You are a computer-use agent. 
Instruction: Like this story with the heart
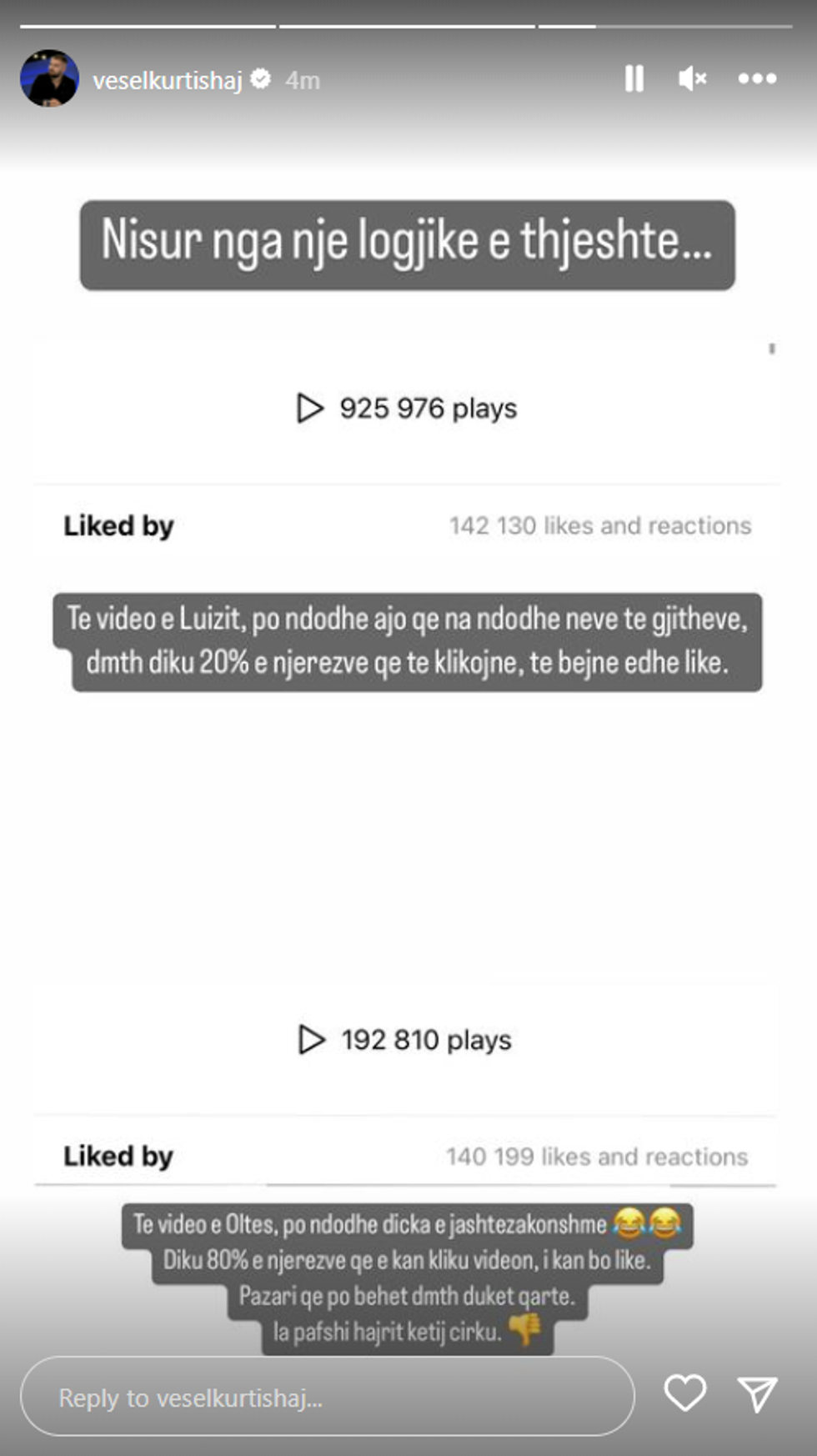[x=684, y=1393]
